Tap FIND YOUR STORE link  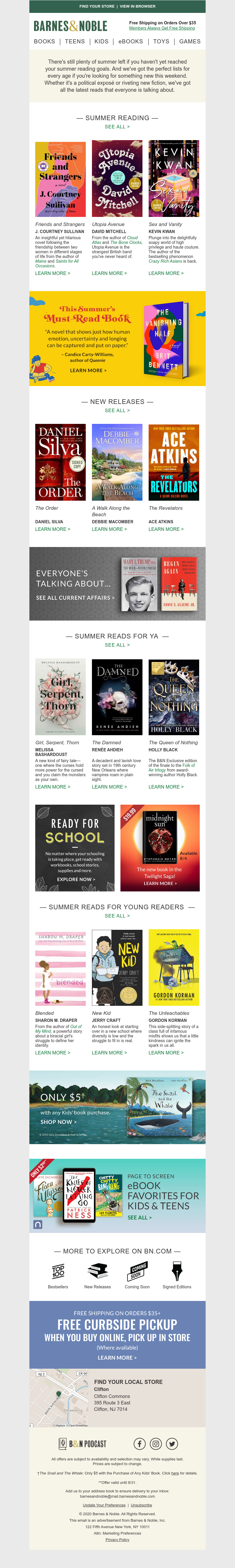[x=96, y=6]
